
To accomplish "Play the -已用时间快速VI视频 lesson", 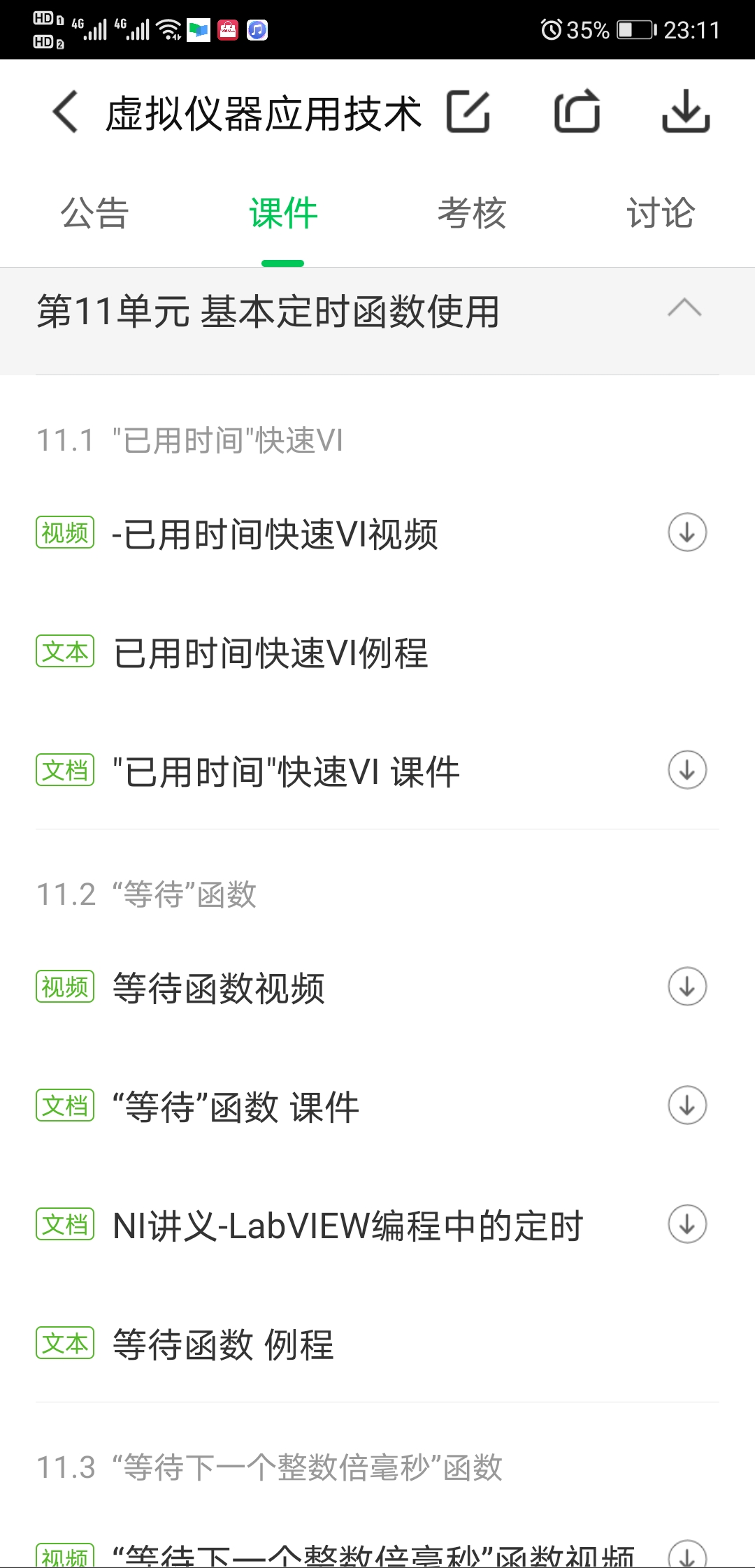I will point(275,535).
